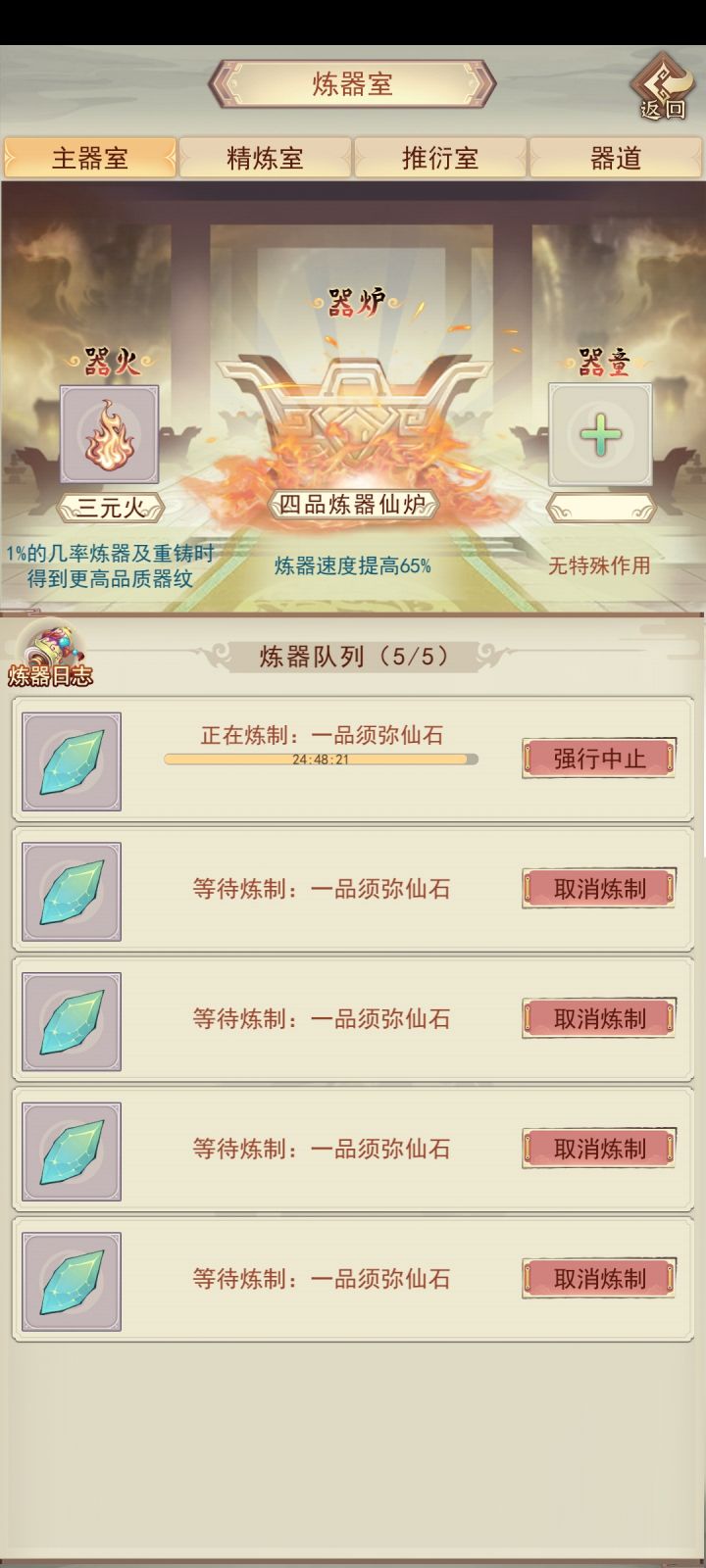Select the blank name plate under 器童
This screenshot has height=1568, width=706.
coord(600,506)
